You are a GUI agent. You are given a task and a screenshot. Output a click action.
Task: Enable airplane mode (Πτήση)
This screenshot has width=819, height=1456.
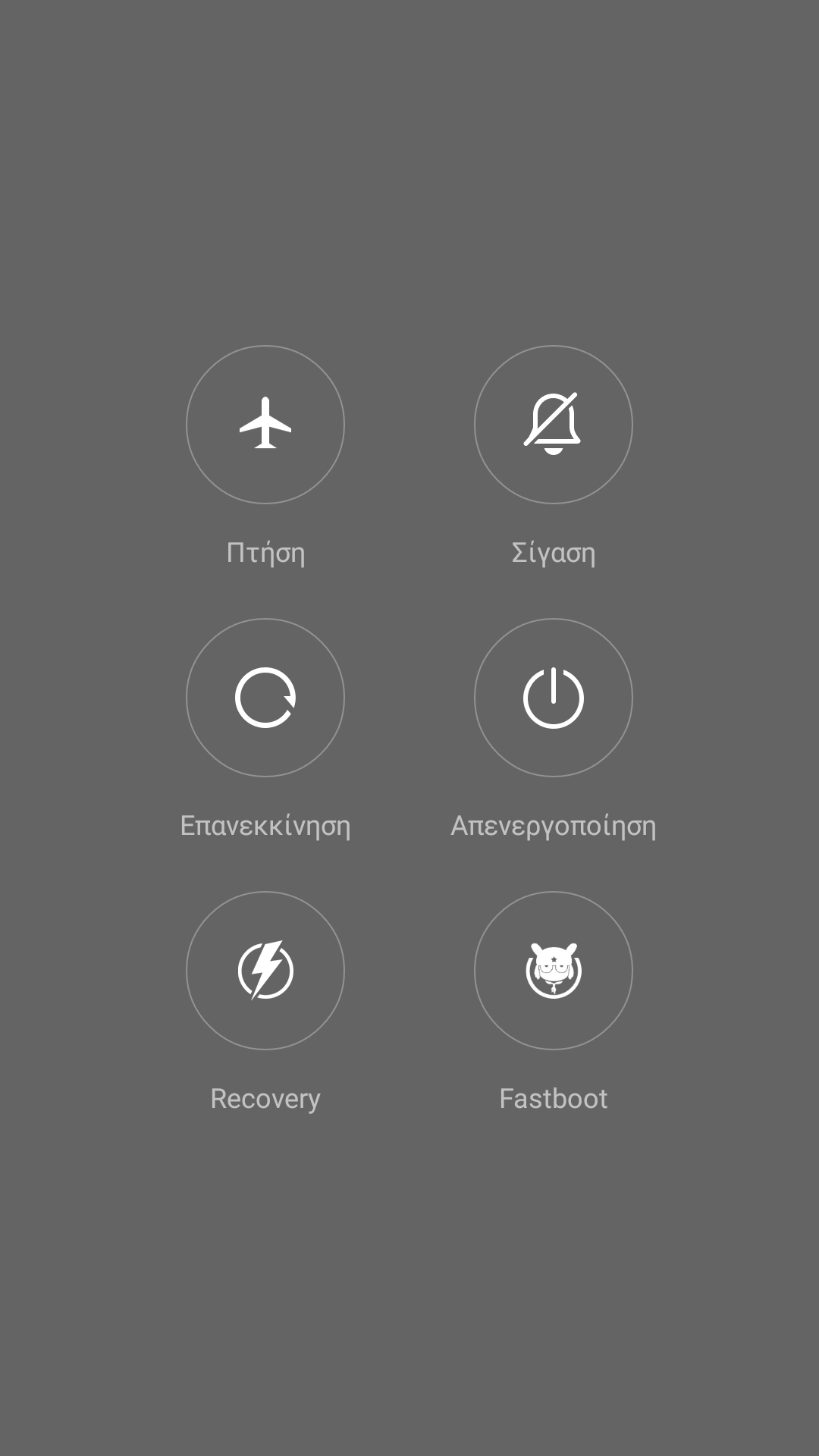coord(265,425)
